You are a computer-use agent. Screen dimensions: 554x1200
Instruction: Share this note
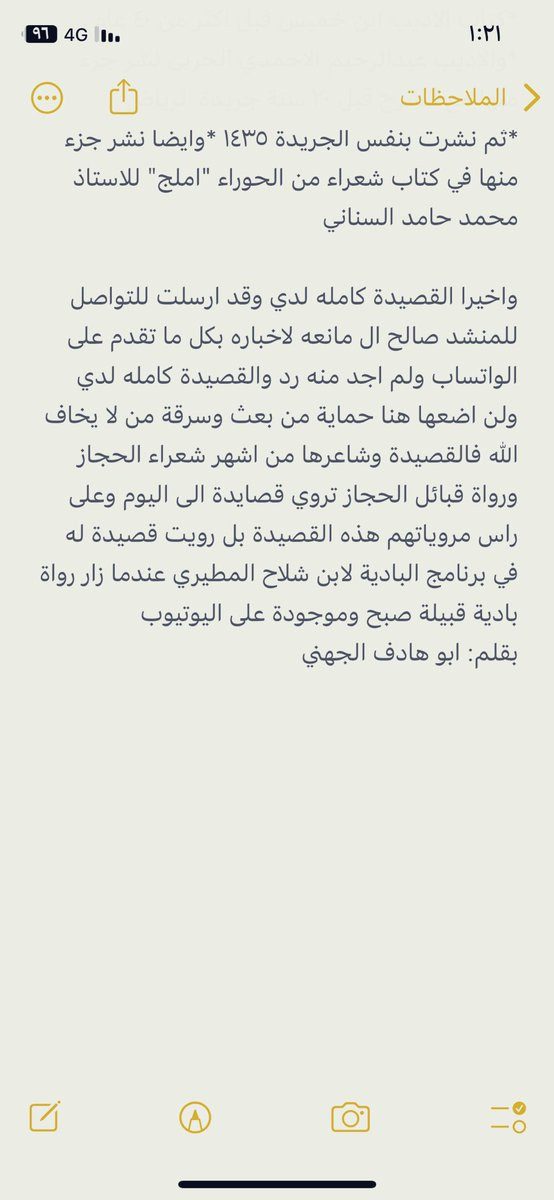[122, 97]
